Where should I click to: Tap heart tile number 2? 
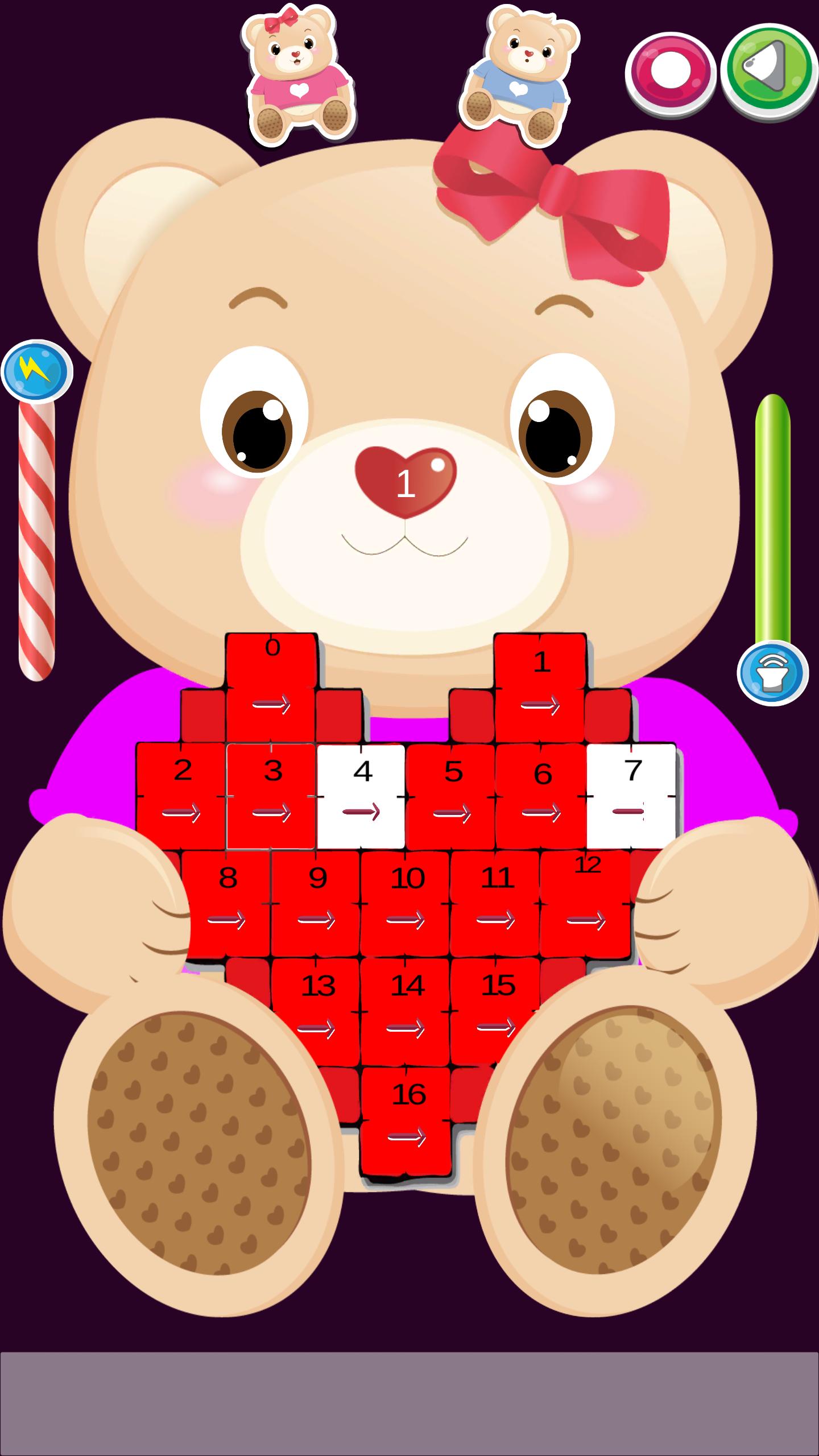click(x=181, y=795)
